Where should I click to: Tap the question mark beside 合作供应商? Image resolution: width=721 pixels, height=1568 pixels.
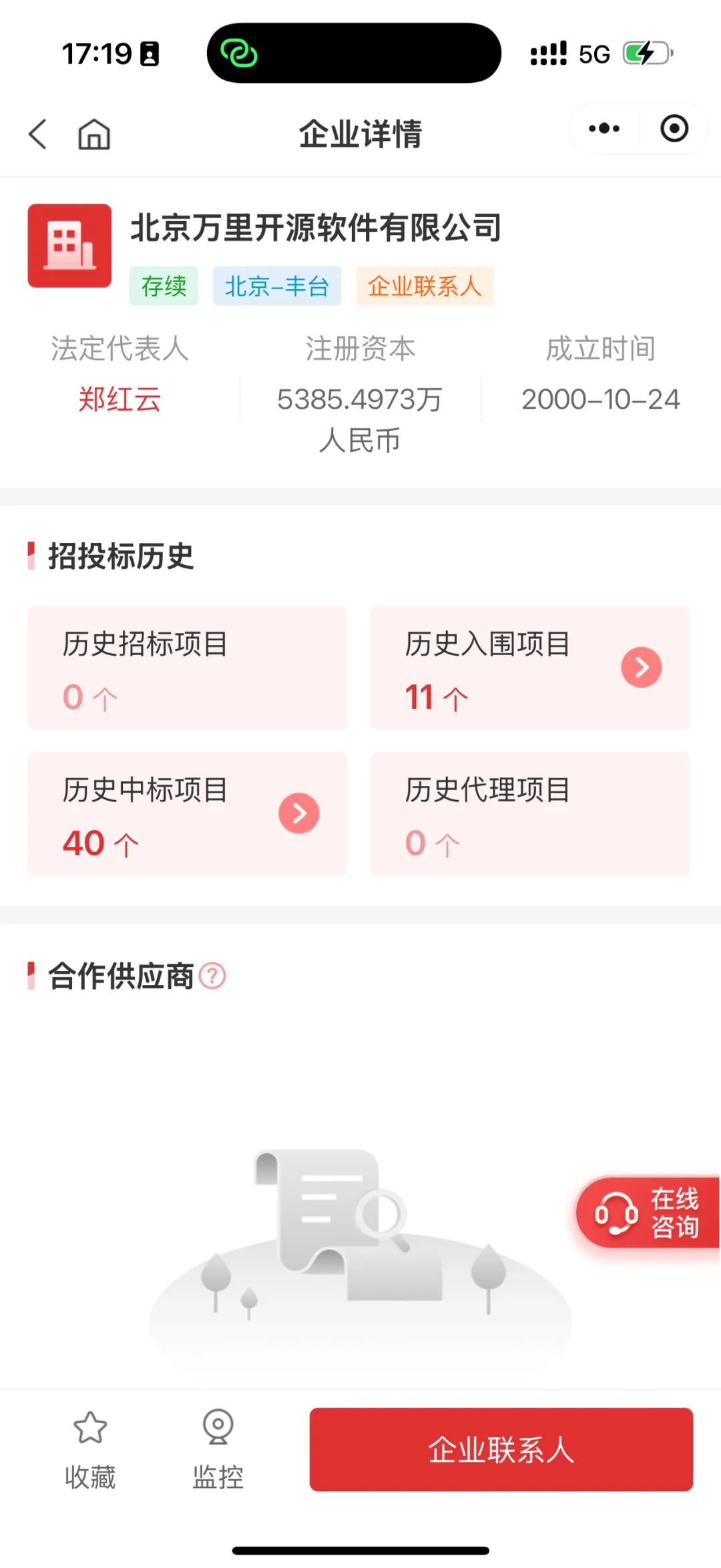[213, 976]
